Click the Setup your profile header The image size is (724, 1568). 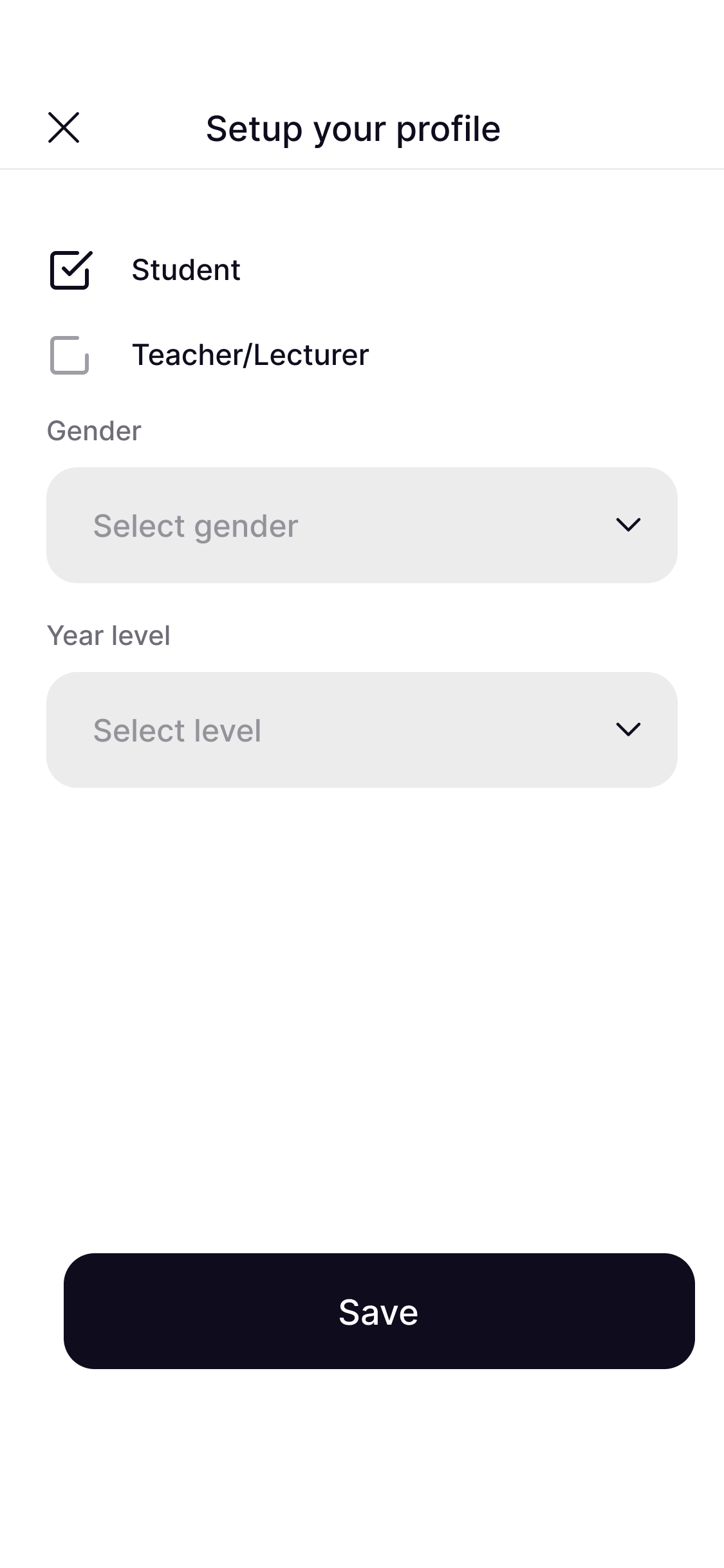353,128
